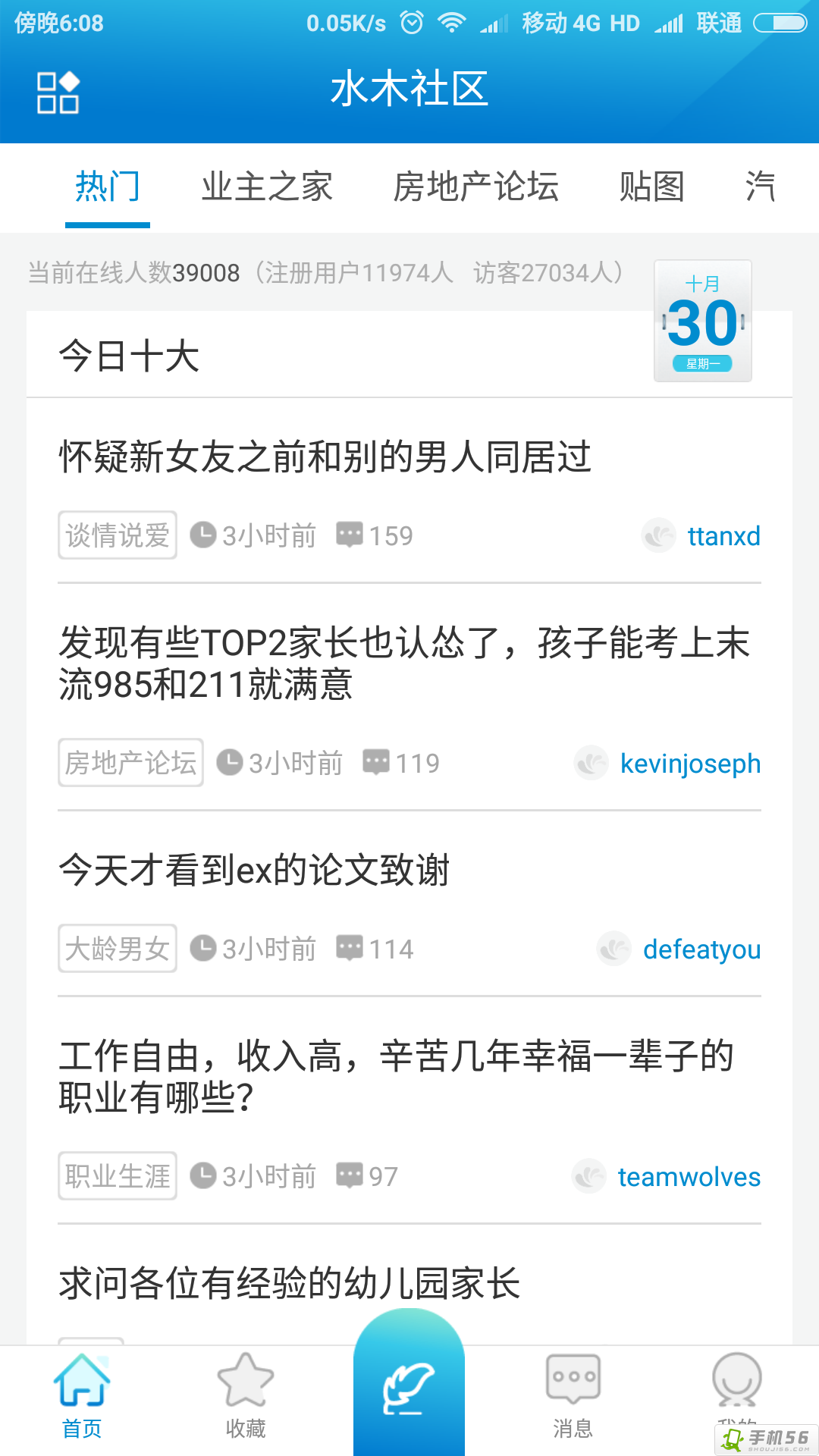Image resolution: width=819 pixels, height=1456 pixels.
Task: Switch to the 热门 tab
Action: pyautogui.click(x=108, y=187)
